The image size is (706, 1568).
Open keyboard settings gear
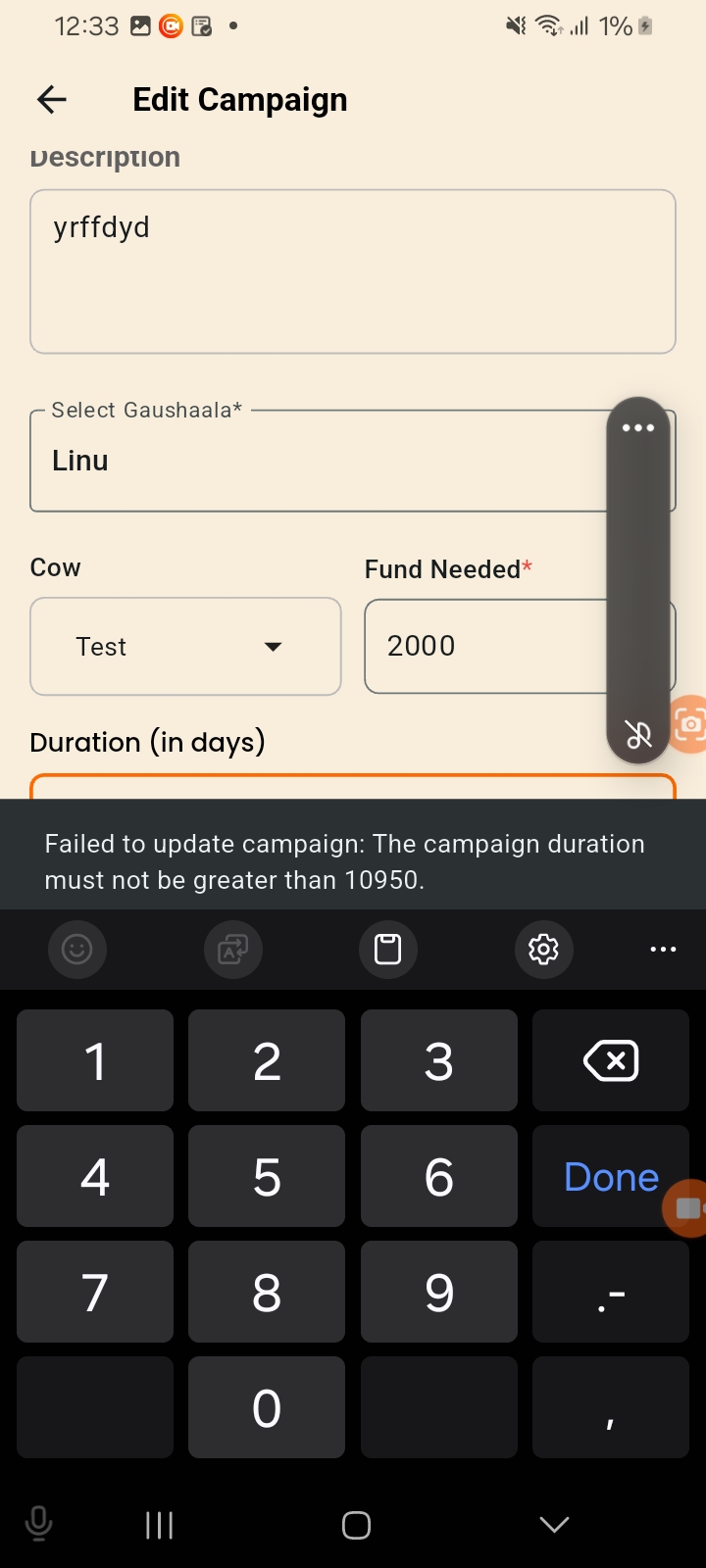tap(543, 949)
